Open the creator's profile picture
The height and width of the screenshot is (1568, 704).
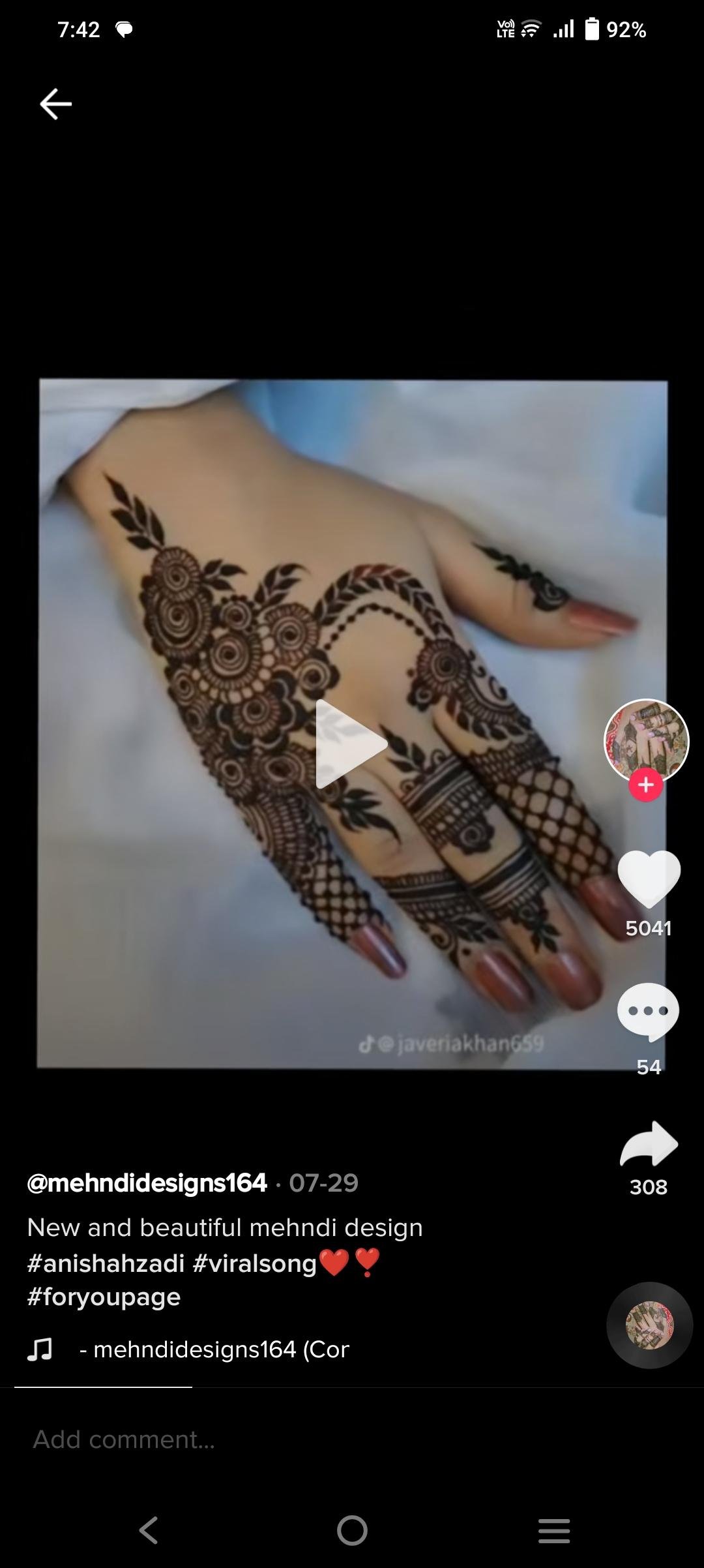point(646,740)
